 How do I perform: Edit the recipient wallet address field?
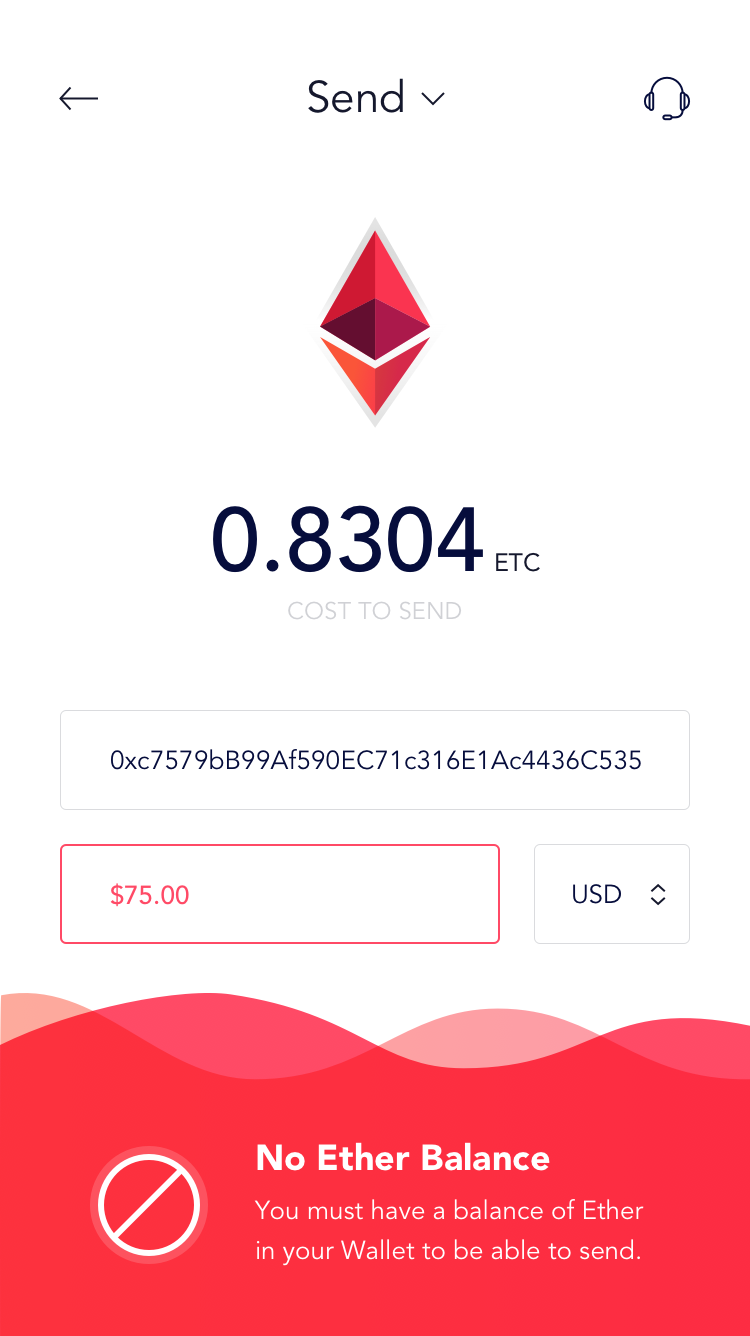375,760
